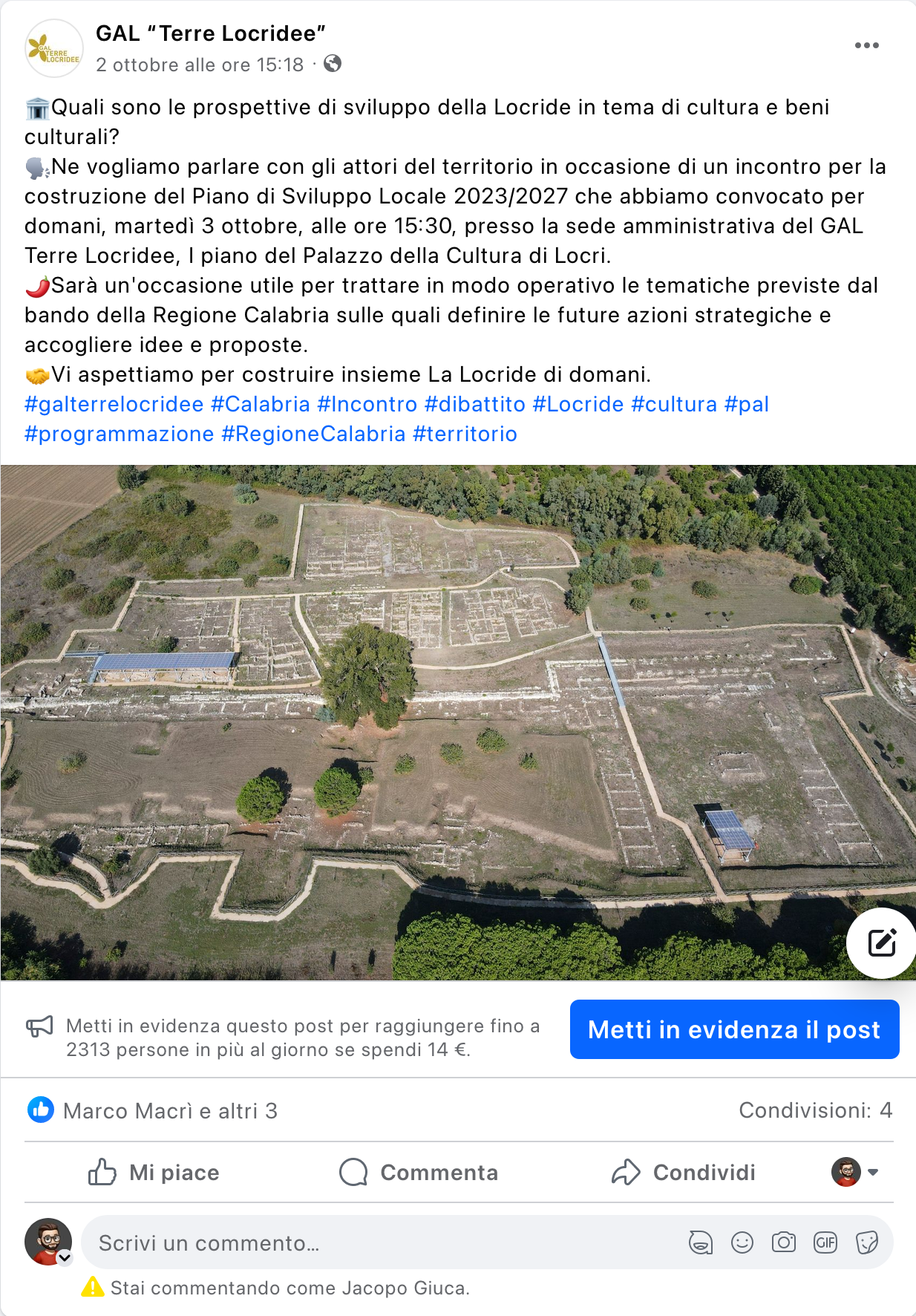
Task: Like the post with Mi piace
Action: pyautogui.click(x=154, y=1172)
